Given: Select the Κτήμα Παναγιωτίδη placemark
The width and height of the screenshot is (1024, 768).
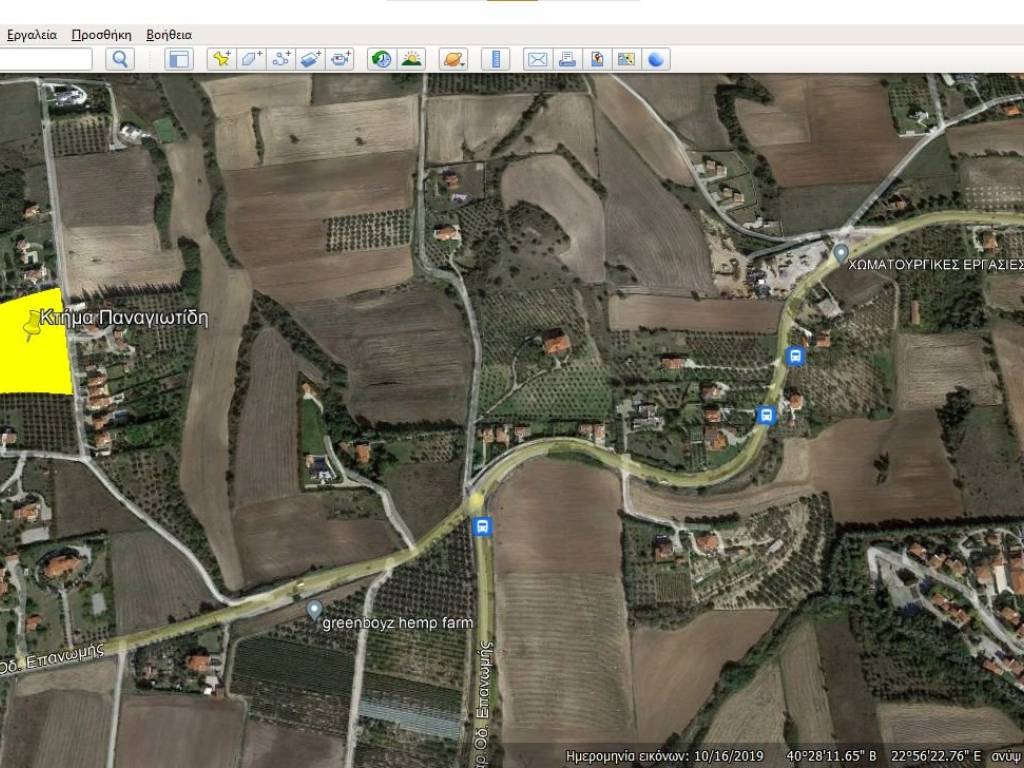Looking at the screenshot, I should click(x=33, y=323).
